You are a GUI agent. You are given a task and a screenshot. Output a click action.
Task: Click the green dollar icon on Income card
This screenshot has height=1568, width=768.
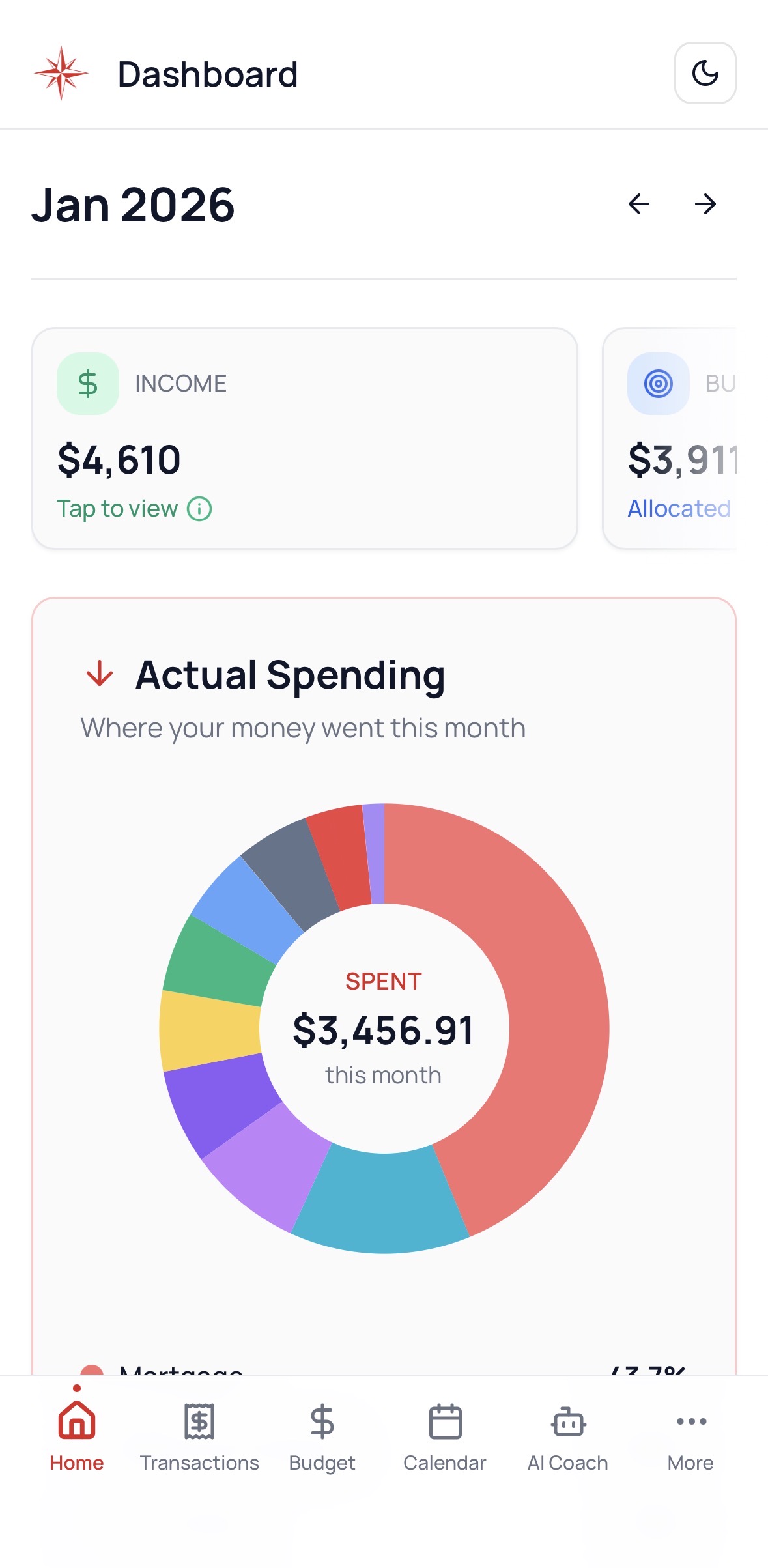tap(87, 382)
